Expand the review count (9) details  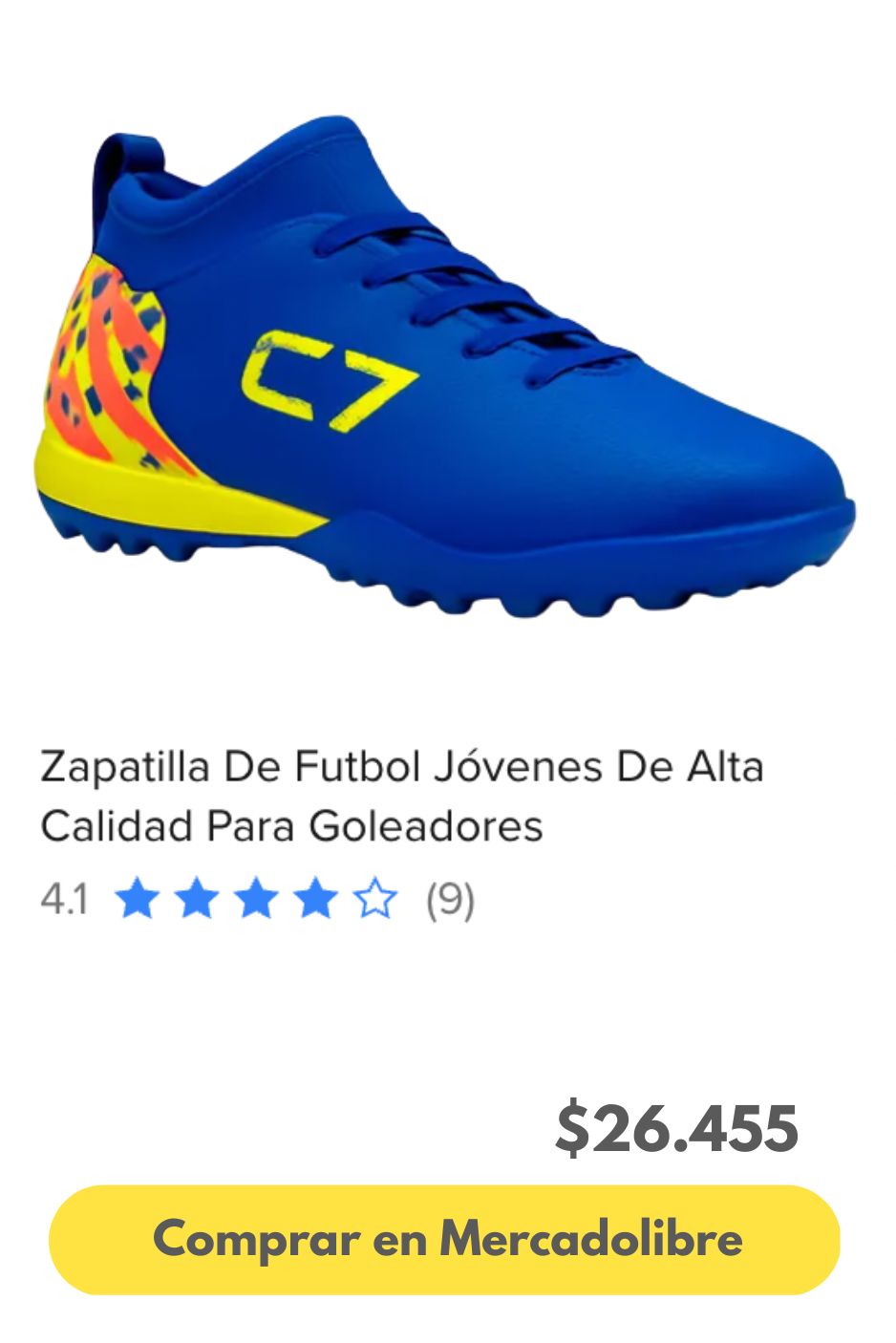[449, 899]
